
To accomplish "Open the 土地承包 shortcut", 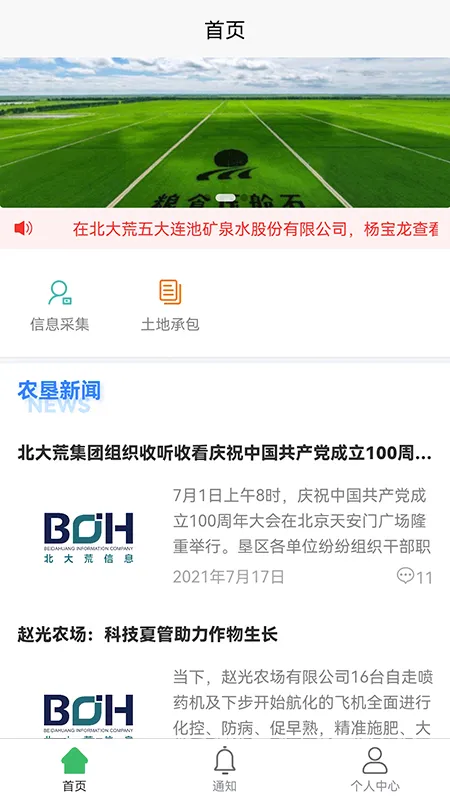I will (x=170, y=306).
